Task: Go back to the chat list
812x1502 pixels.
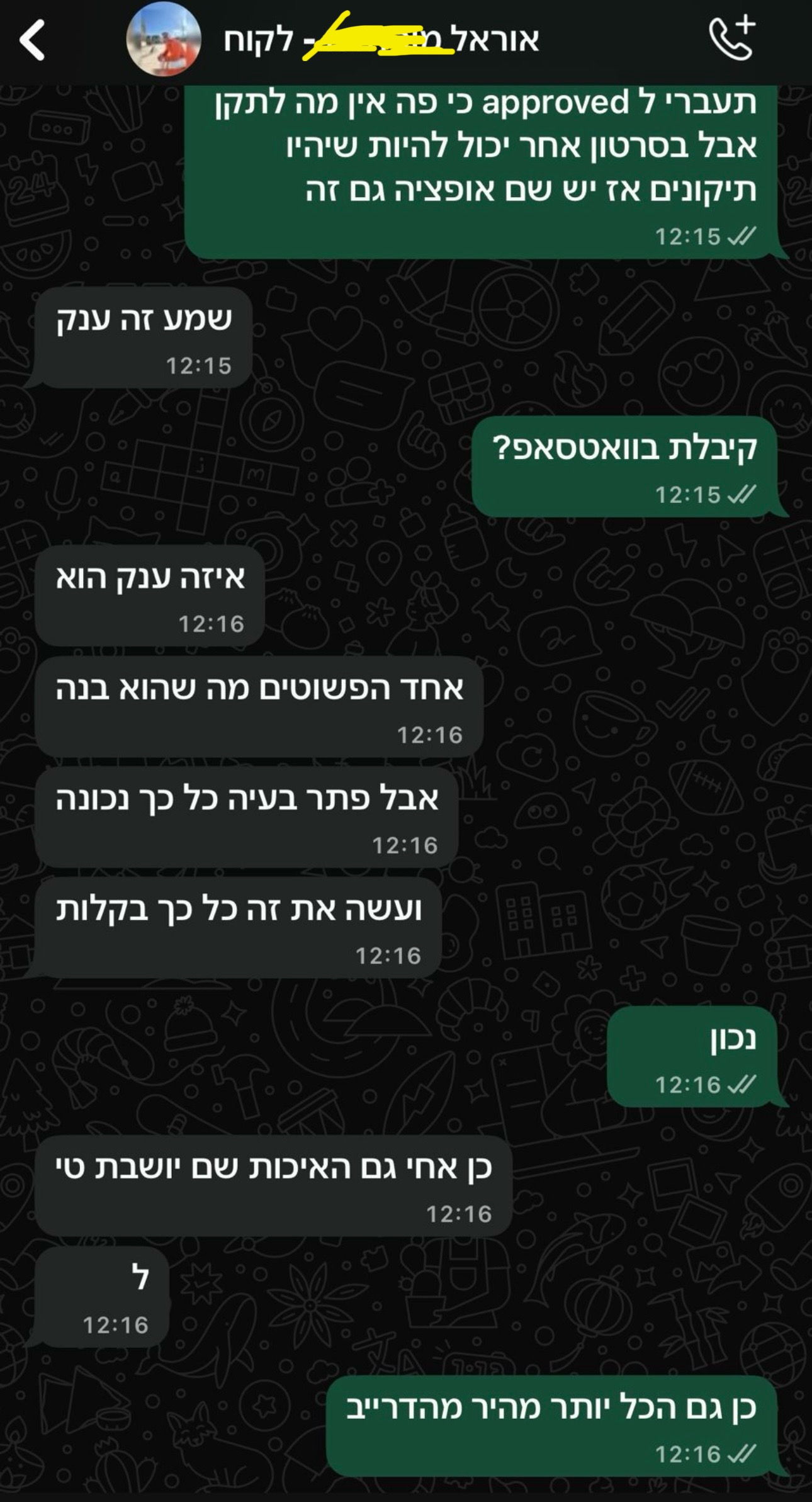Action: pos(32,40)
